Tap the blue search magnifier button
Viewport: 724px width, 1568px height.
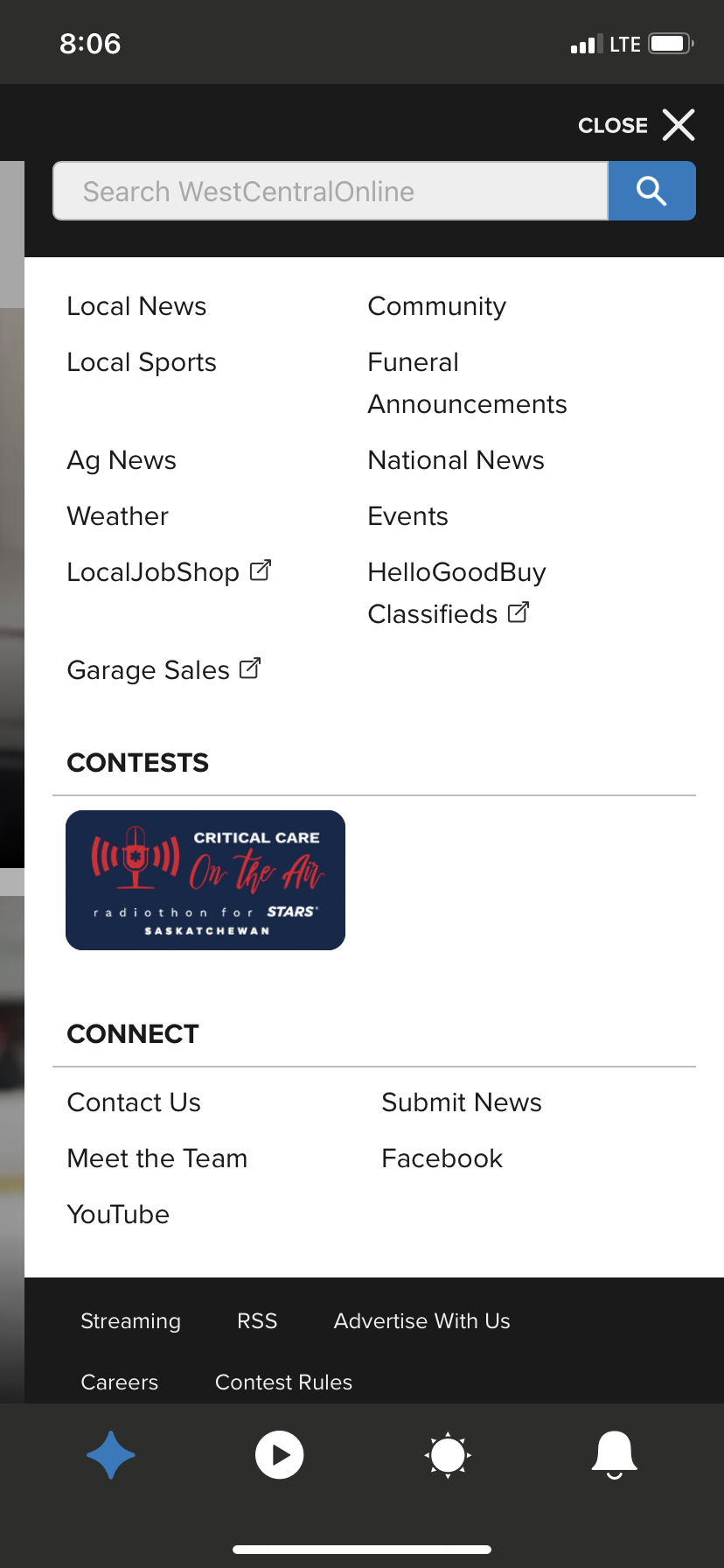651,191
